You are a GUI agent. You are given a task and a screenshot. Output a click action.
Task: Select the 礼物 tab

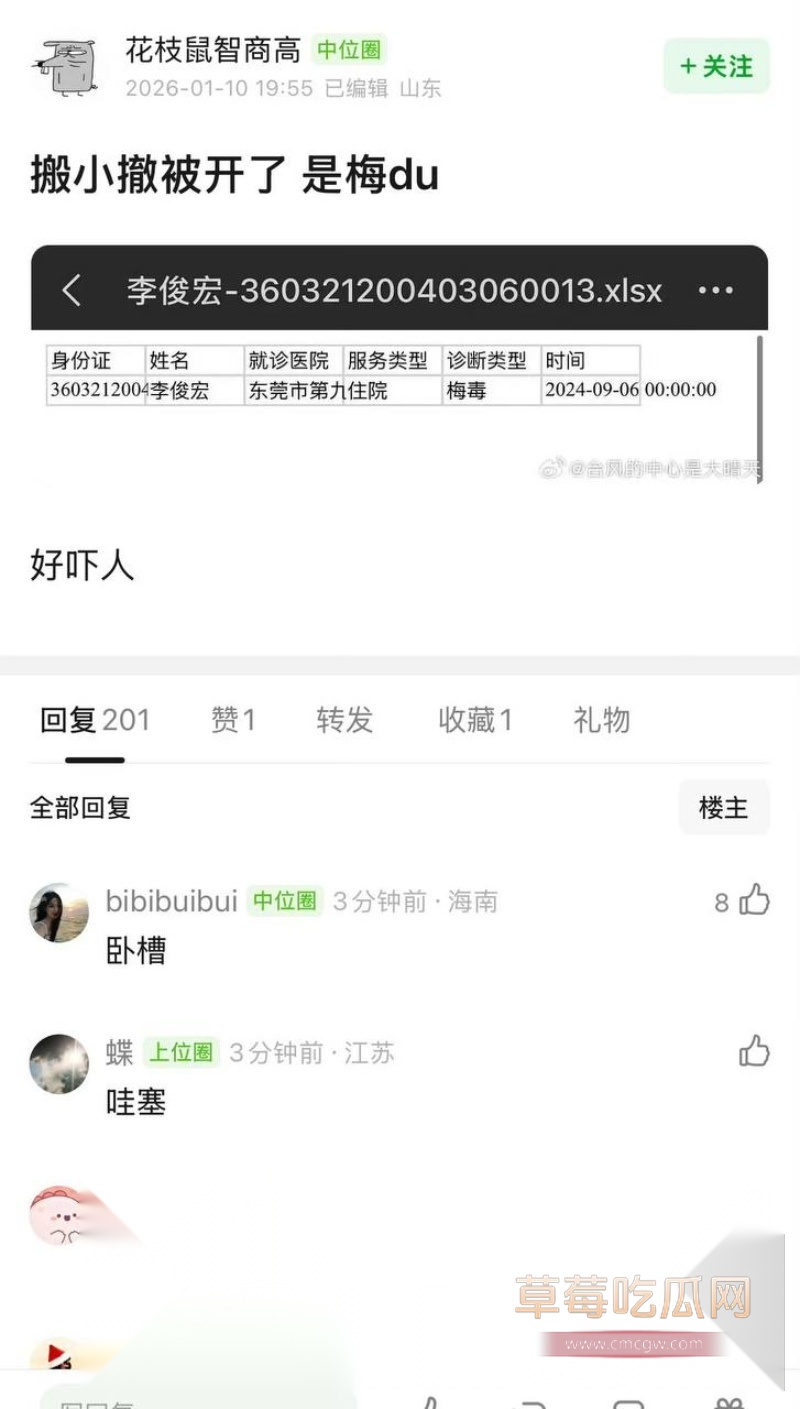600,720
